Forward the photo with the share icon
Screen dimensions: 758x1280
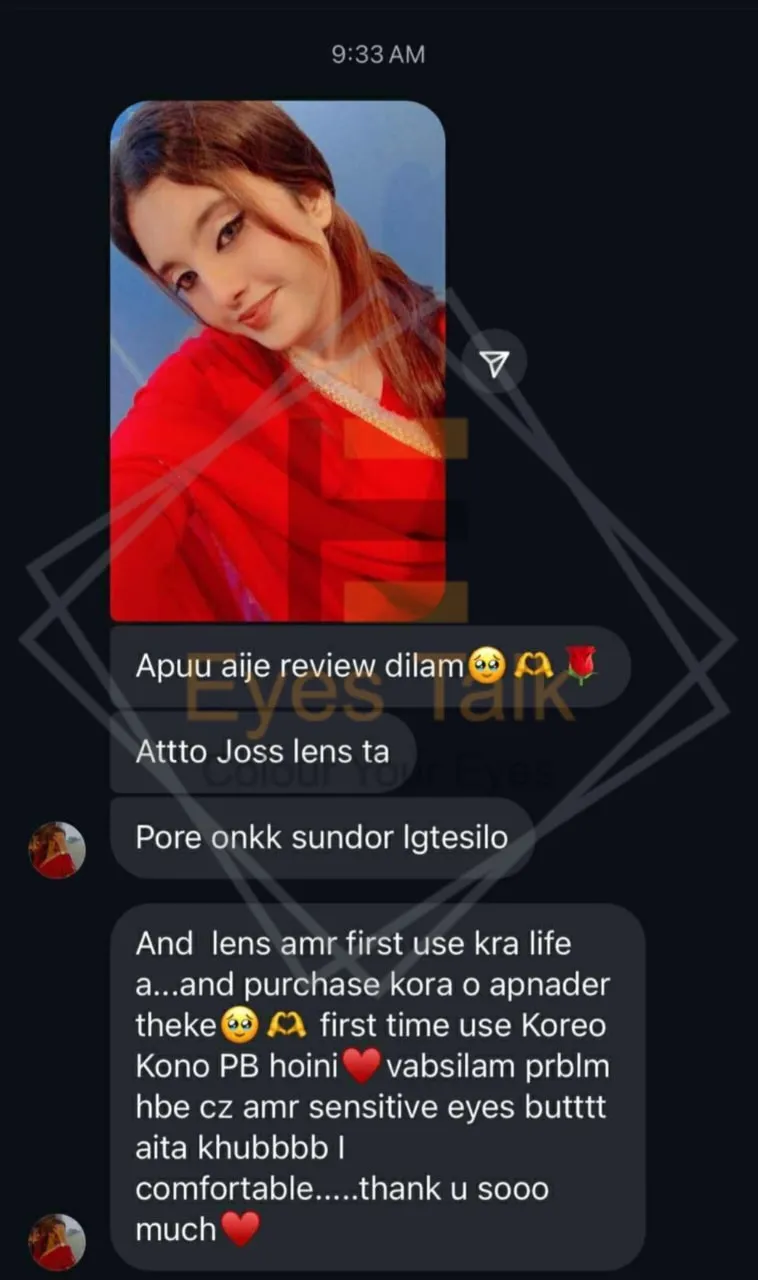[x=495, y=364]
